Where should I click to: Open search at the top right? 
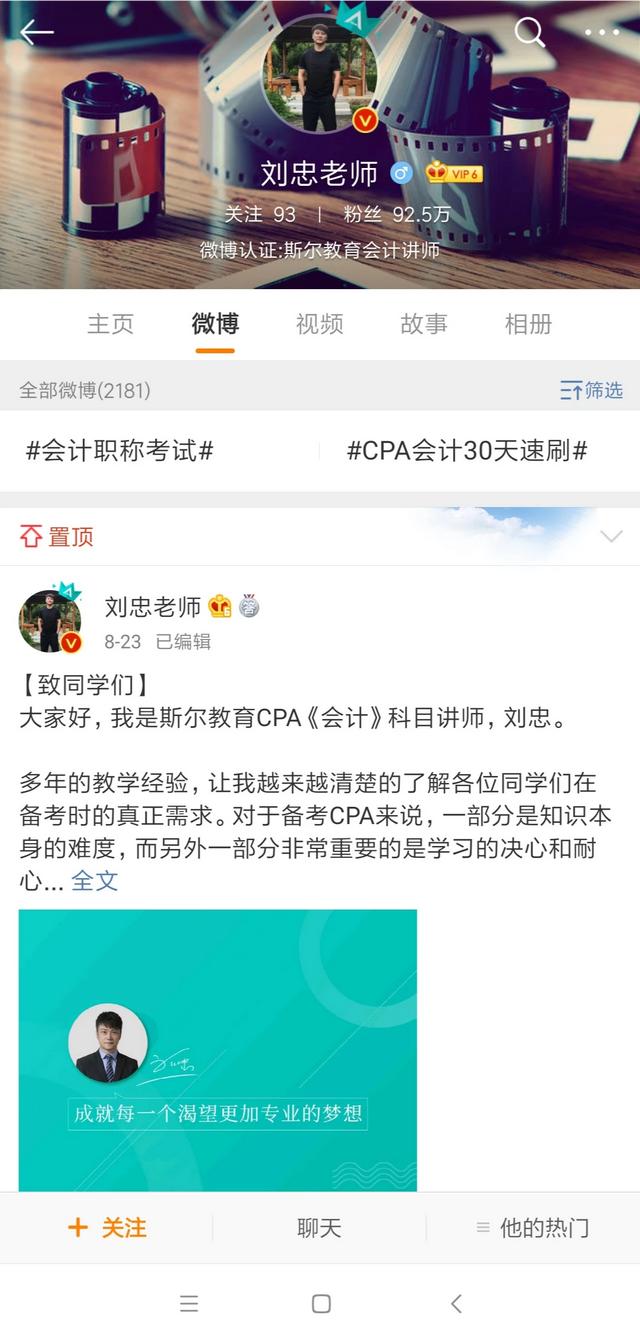pos(529,33)
